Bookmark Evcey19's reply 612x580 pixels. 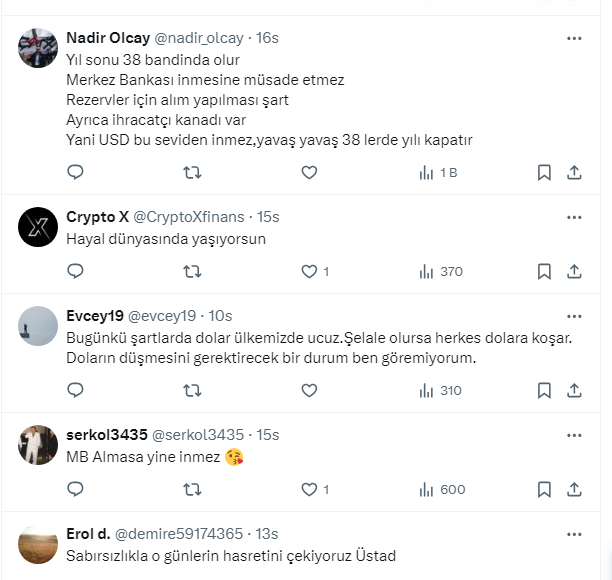point(544,390)
